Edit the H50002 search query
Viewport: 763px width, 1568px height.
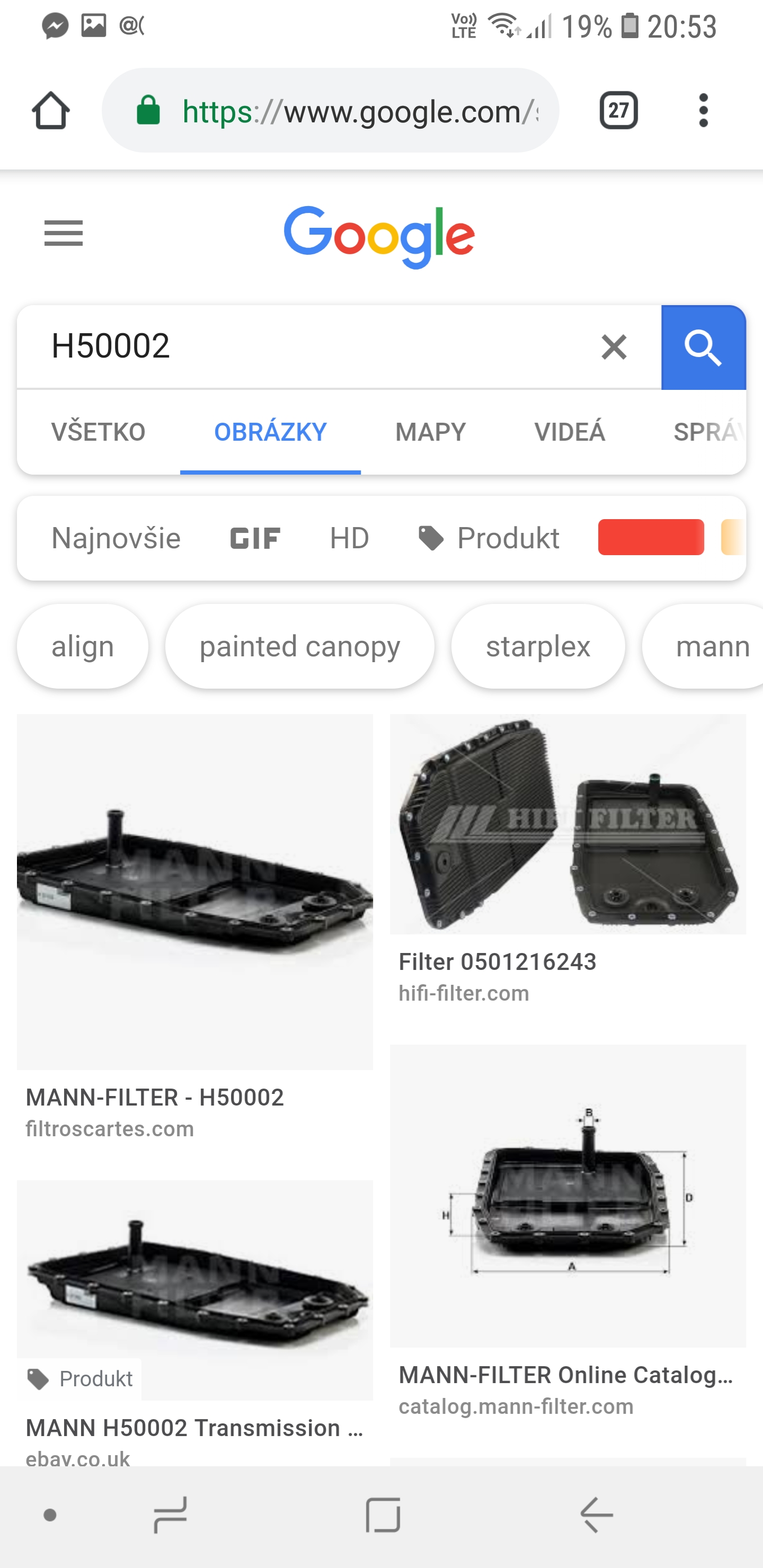tap(305, 346)
